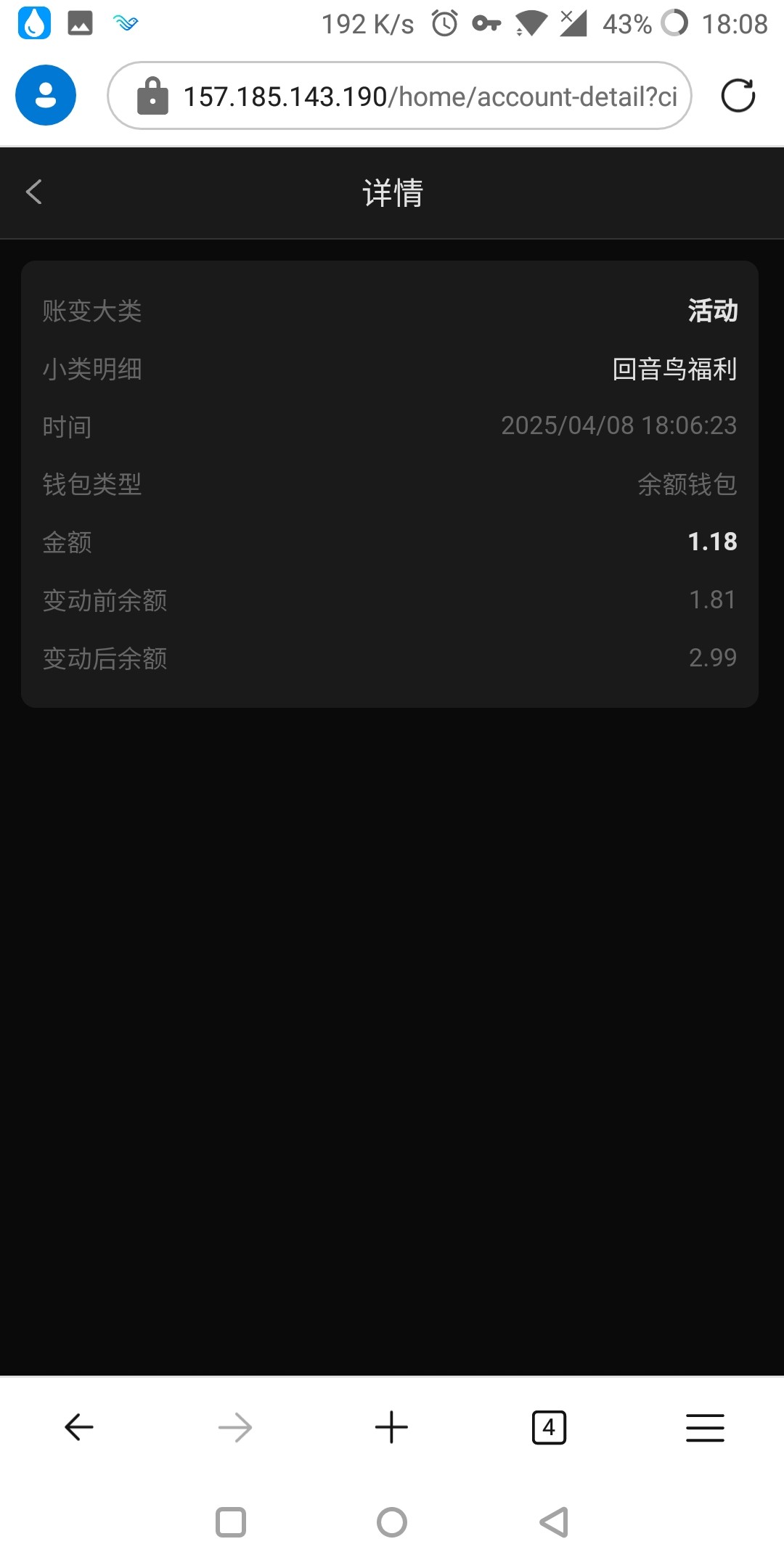Tap the page refresh icon
Viewport: 784px width, 1568px height.
click(x=739, y=94)
